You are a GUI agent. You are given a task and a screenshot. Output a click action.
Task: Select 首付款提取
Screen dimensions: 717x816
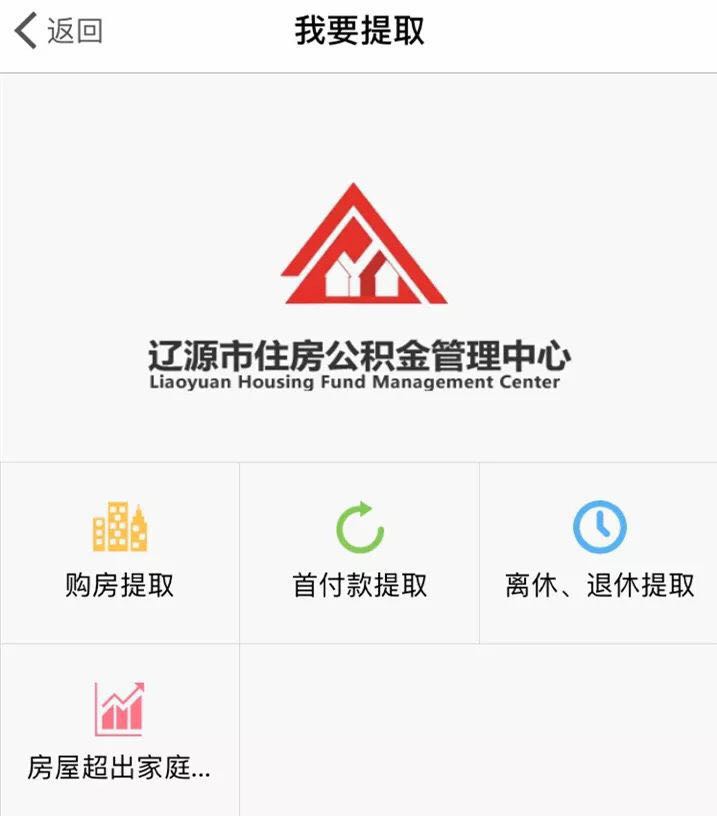(359, 553)
